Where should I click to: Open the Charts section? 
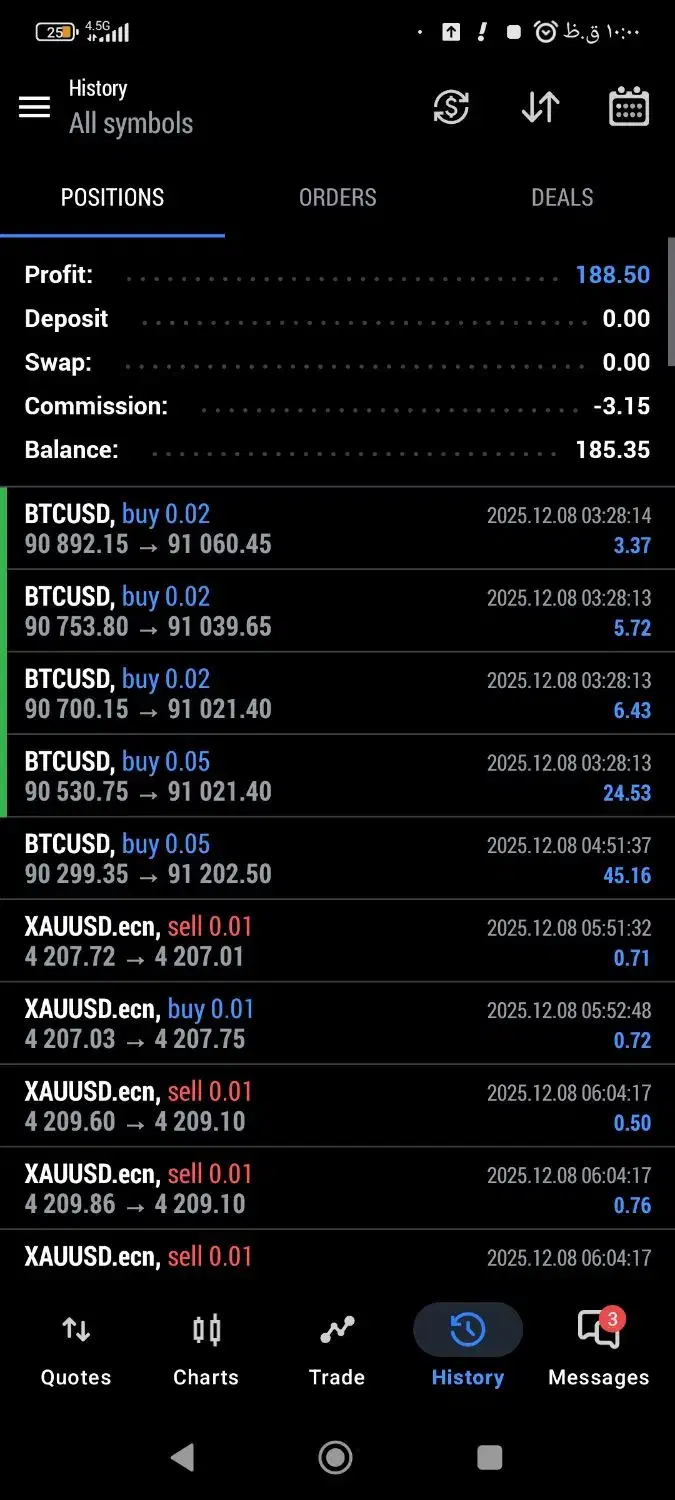click(x=206, y=1350)
